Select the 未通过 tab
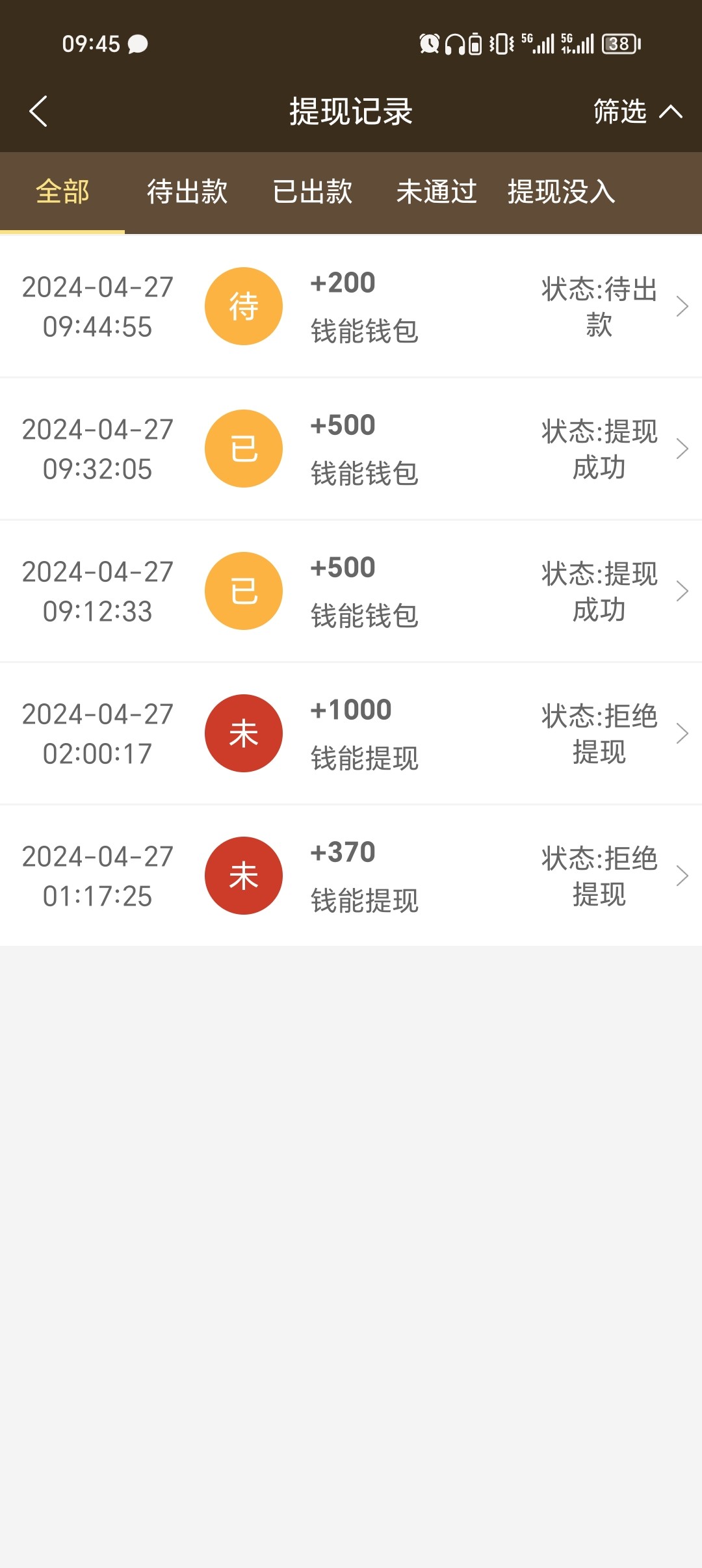The width and height of the screenshot is (702, 1568). tap(437, 192)
